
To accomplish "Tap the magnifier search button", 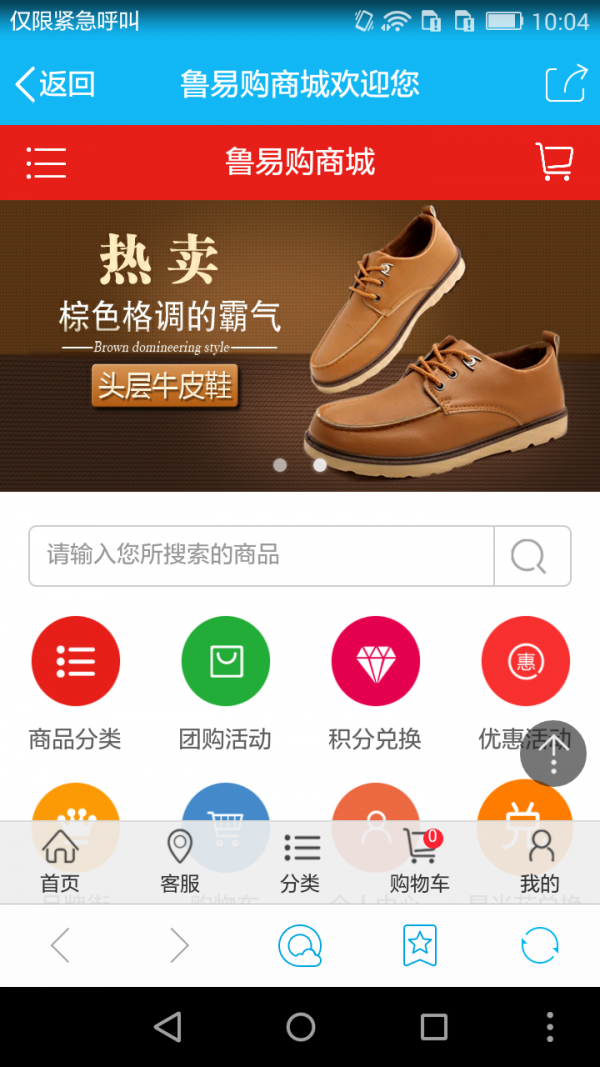I will (x=530, y=556).
